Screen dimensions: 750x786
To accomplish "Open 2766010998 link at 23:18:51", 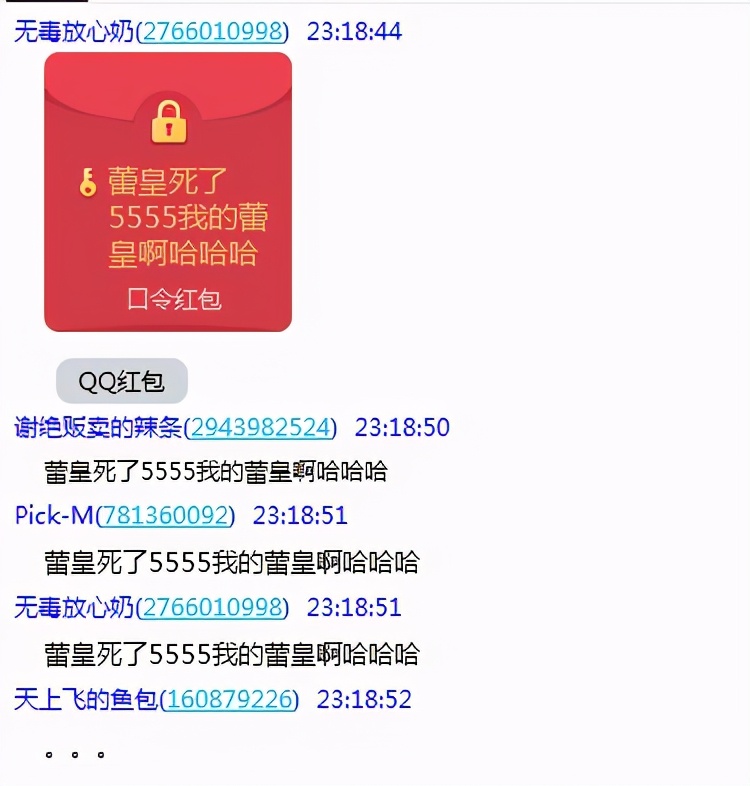I will [212, 608].
